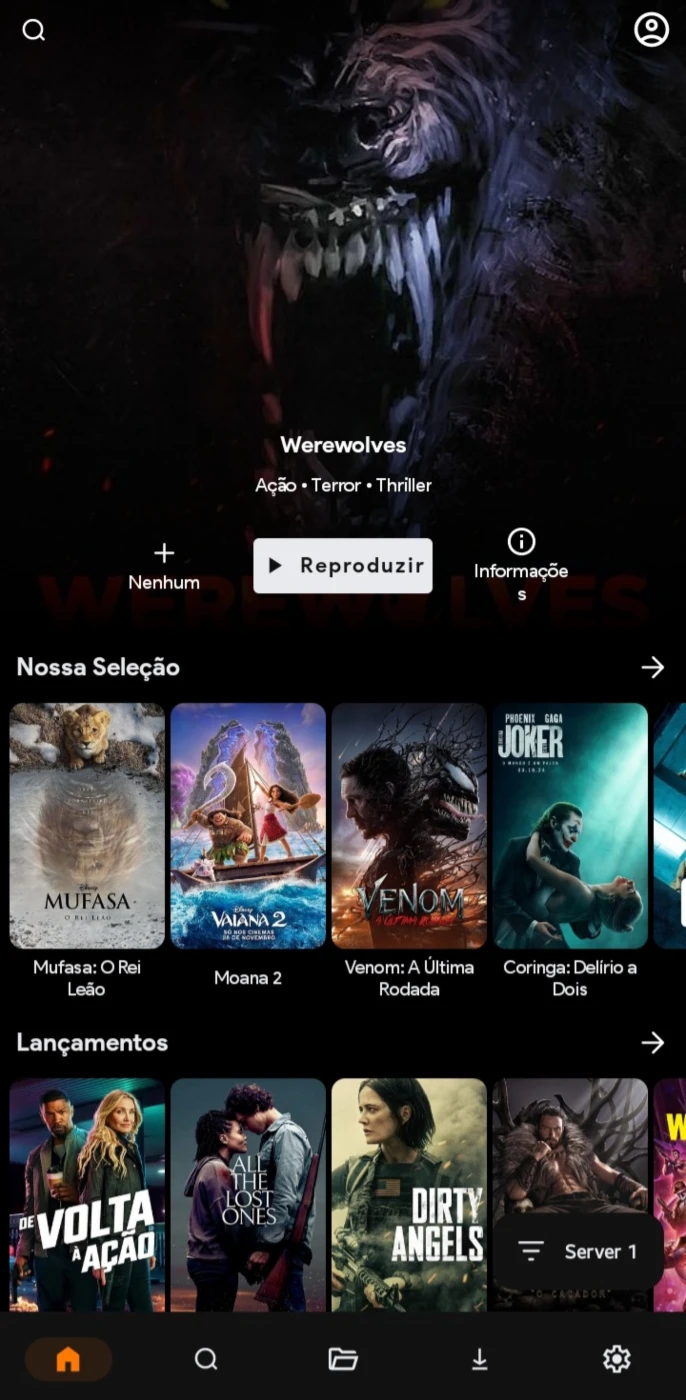686x1400 pixels.
Task: Open the De Volta à Ação poster
Action: [x=87, y=1194]
